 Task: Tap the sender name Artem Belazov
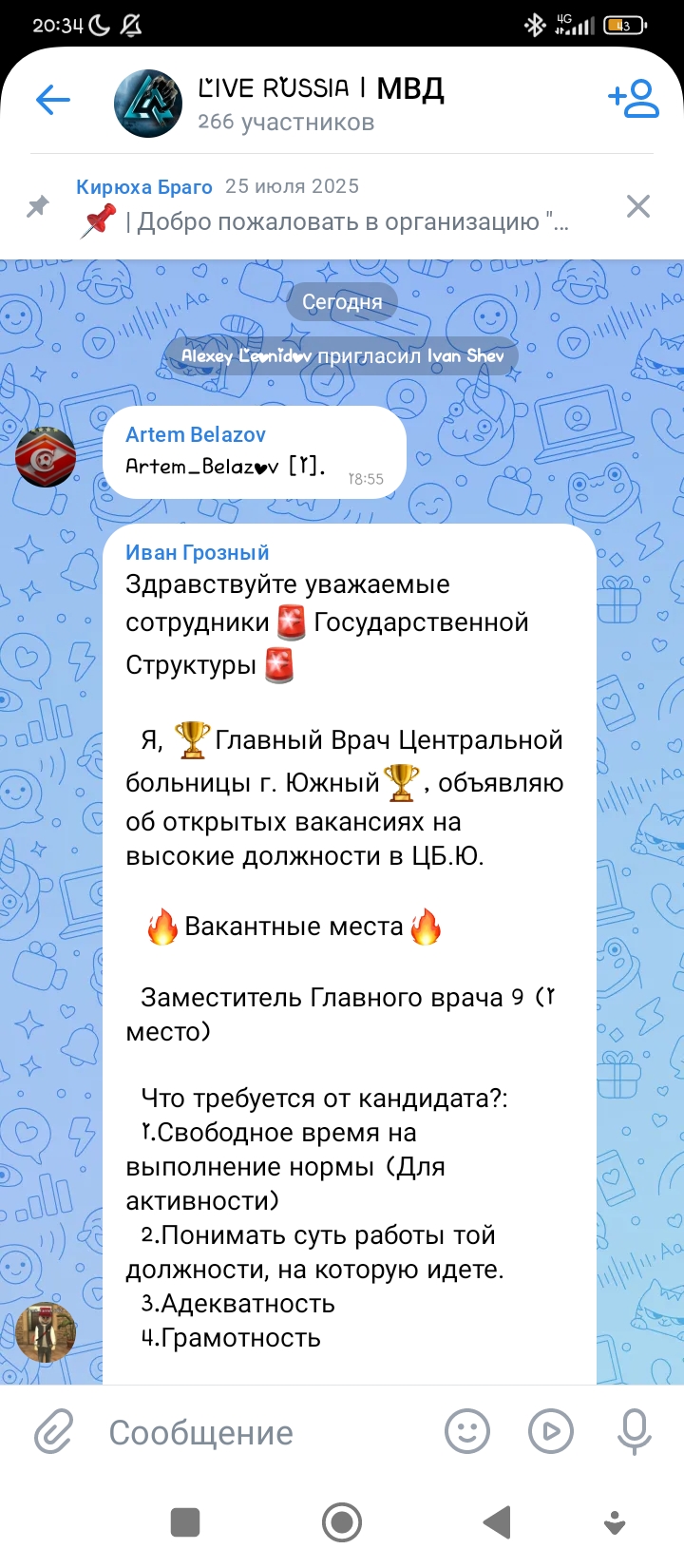point(196,434)
